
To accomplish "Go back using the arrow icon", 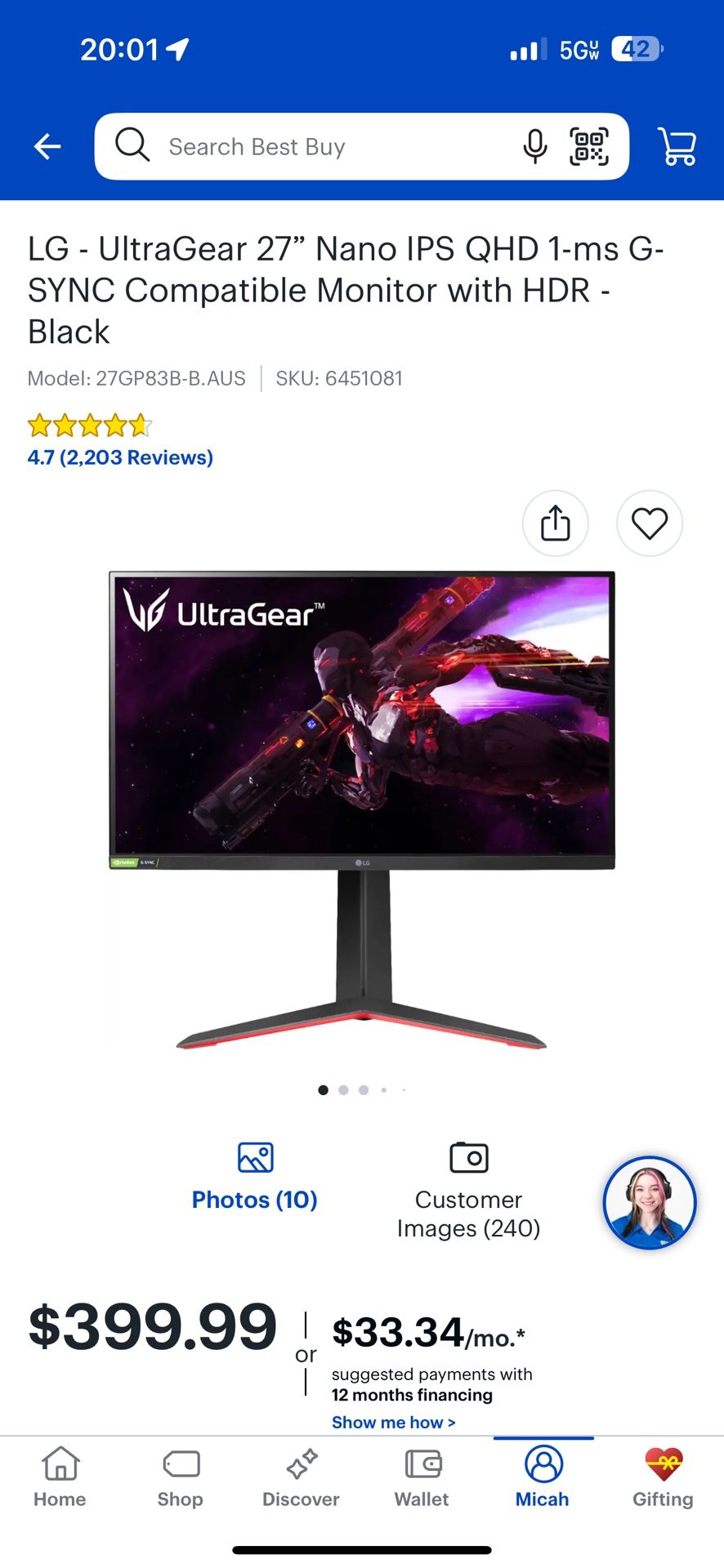I will click(x=47, y=147).
